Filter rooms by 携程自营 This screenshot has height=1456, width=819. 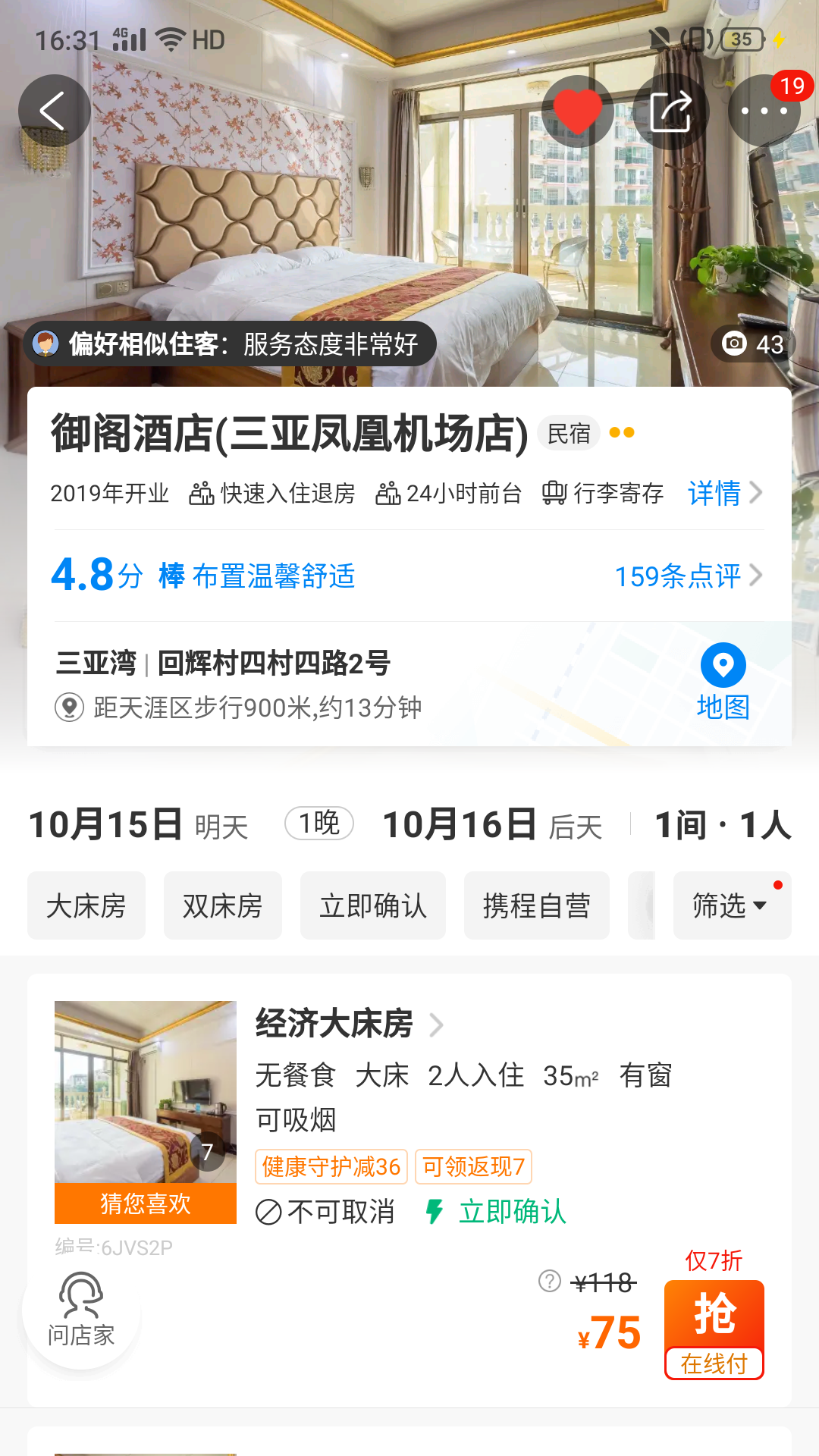[537, 905]
